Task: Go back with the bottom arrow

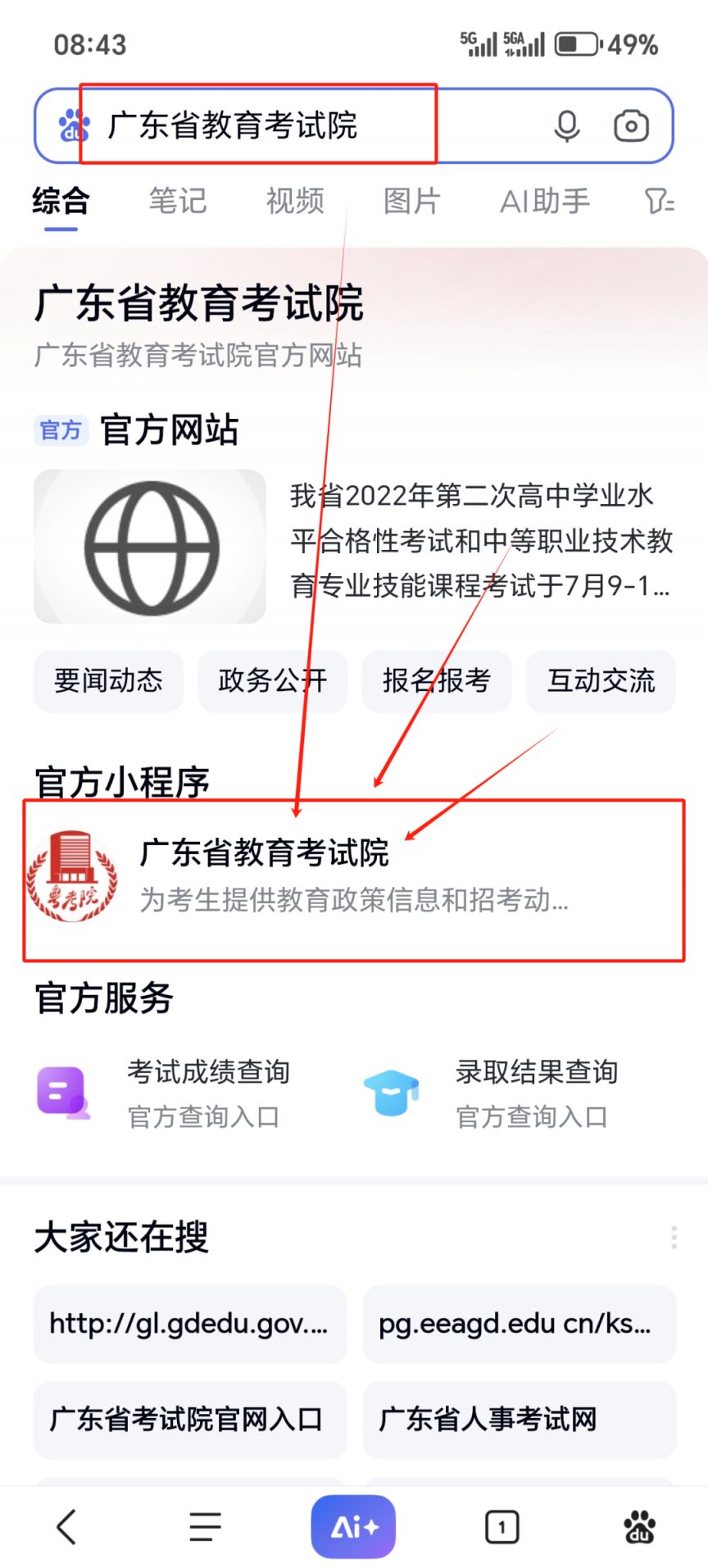Action: point(67,1525)
